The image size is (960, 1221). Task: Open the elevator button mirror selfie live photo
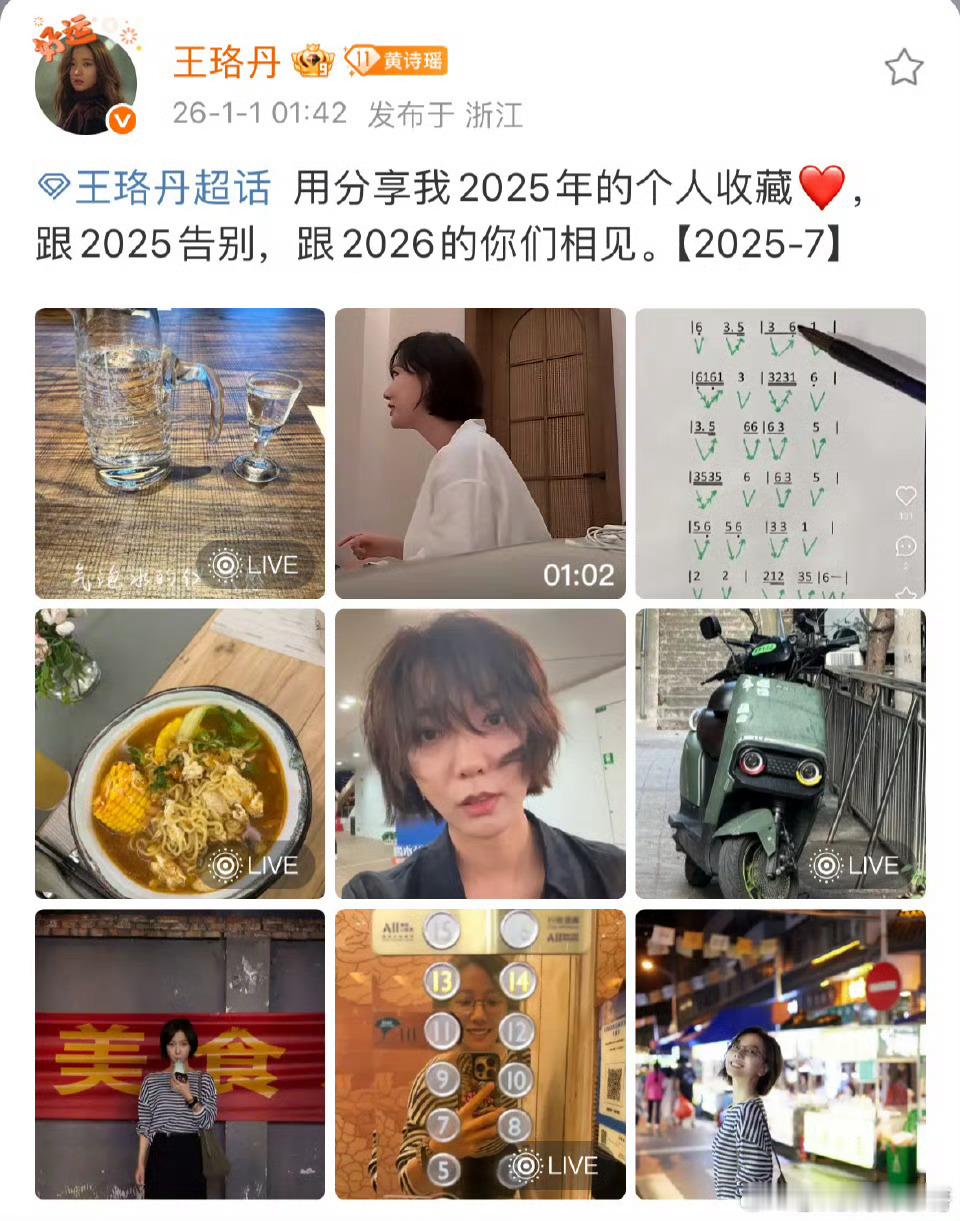pyautogui.click(x=480, y=1053)
